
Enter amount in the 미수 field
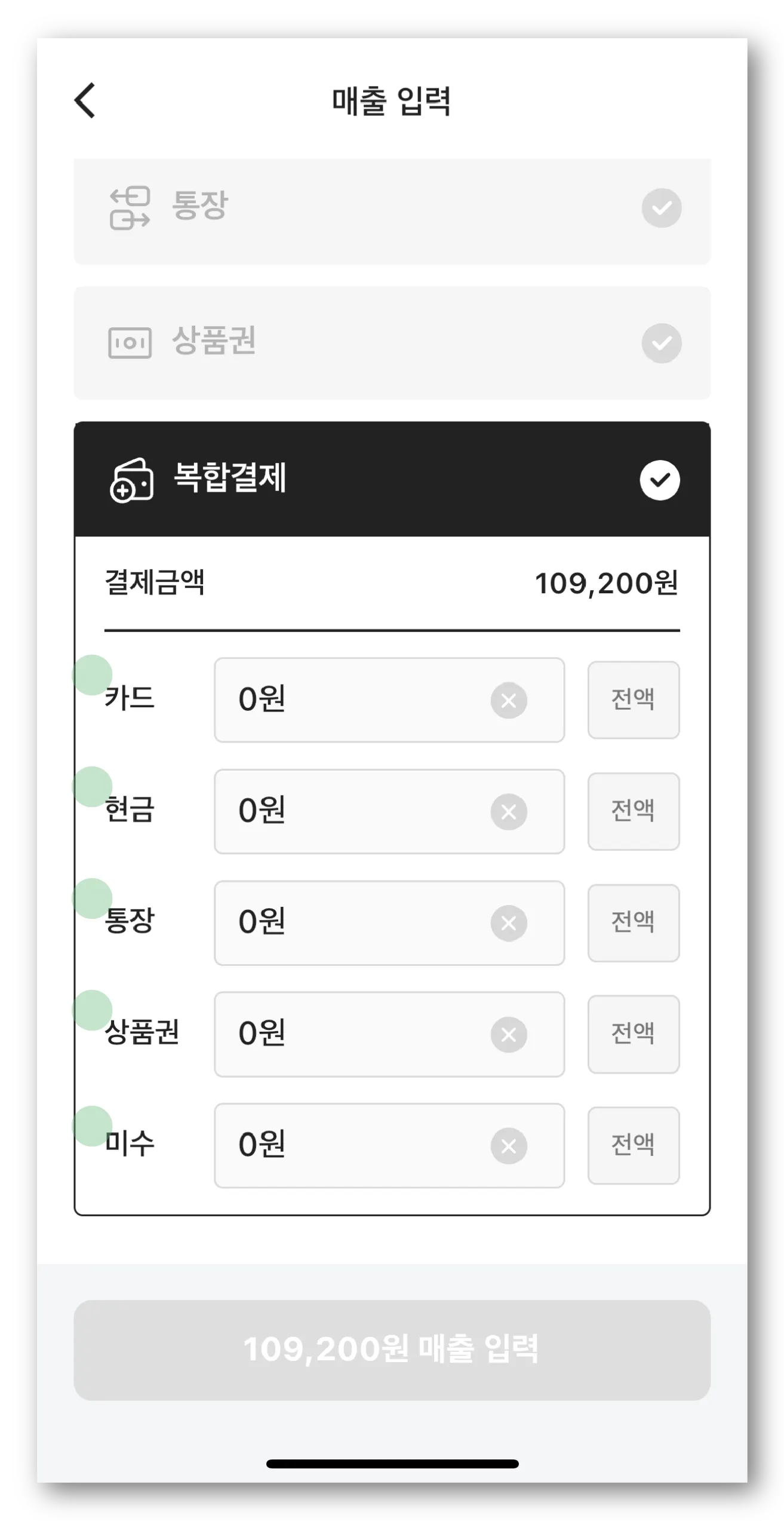[x=352, y=1145]
